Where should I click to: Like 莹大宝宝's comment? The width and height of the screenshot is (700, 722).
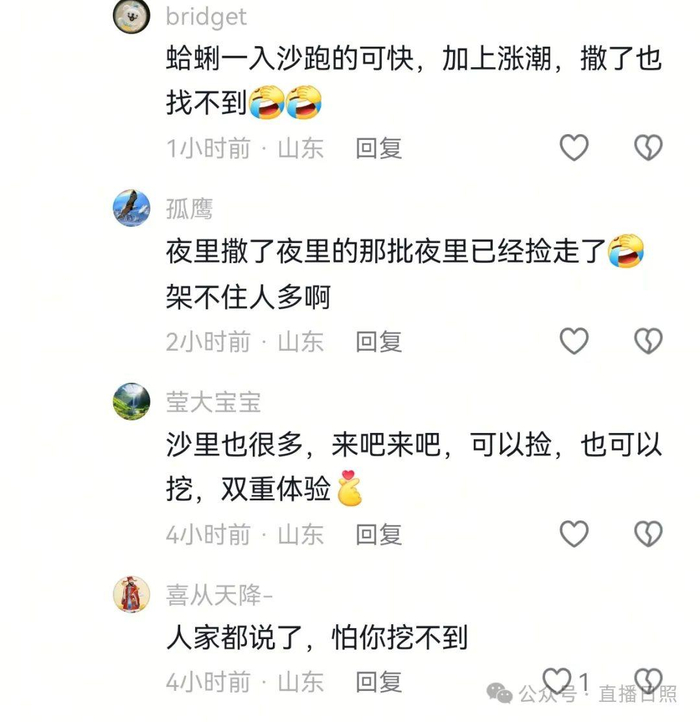(574, 534)
